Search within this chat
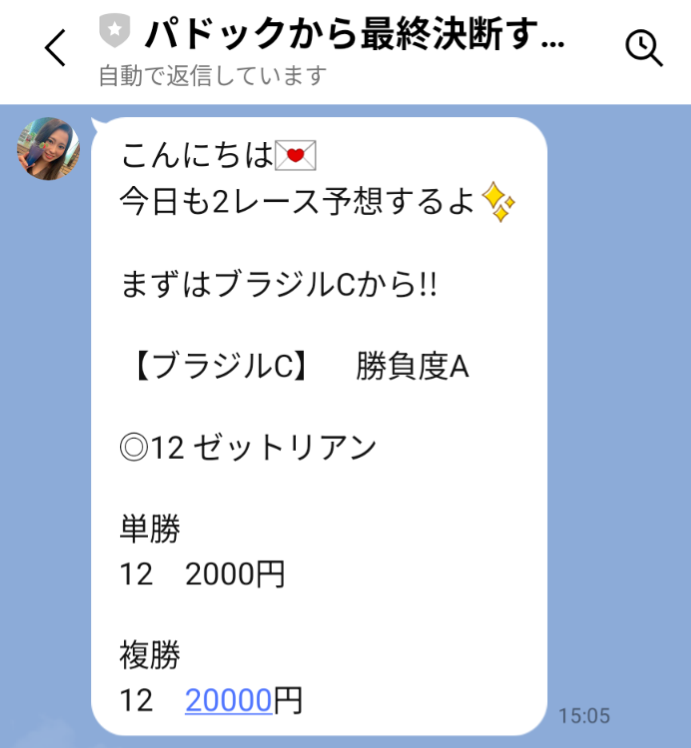Image resolution: width=691 pixels, height=748 pixels. [643, 48]
